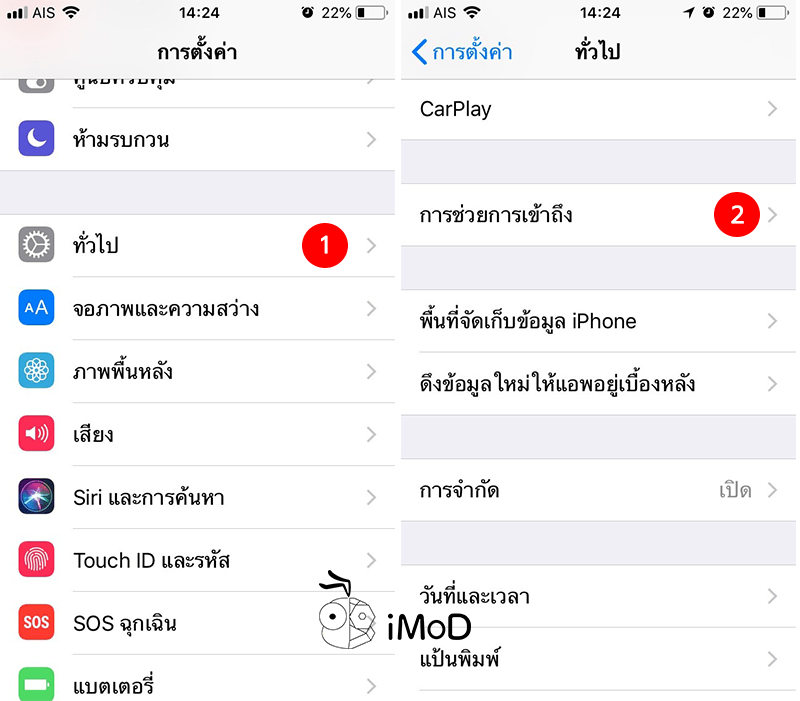Go back to การตั้งค่า
800x701 pixels.
[462, 52]
